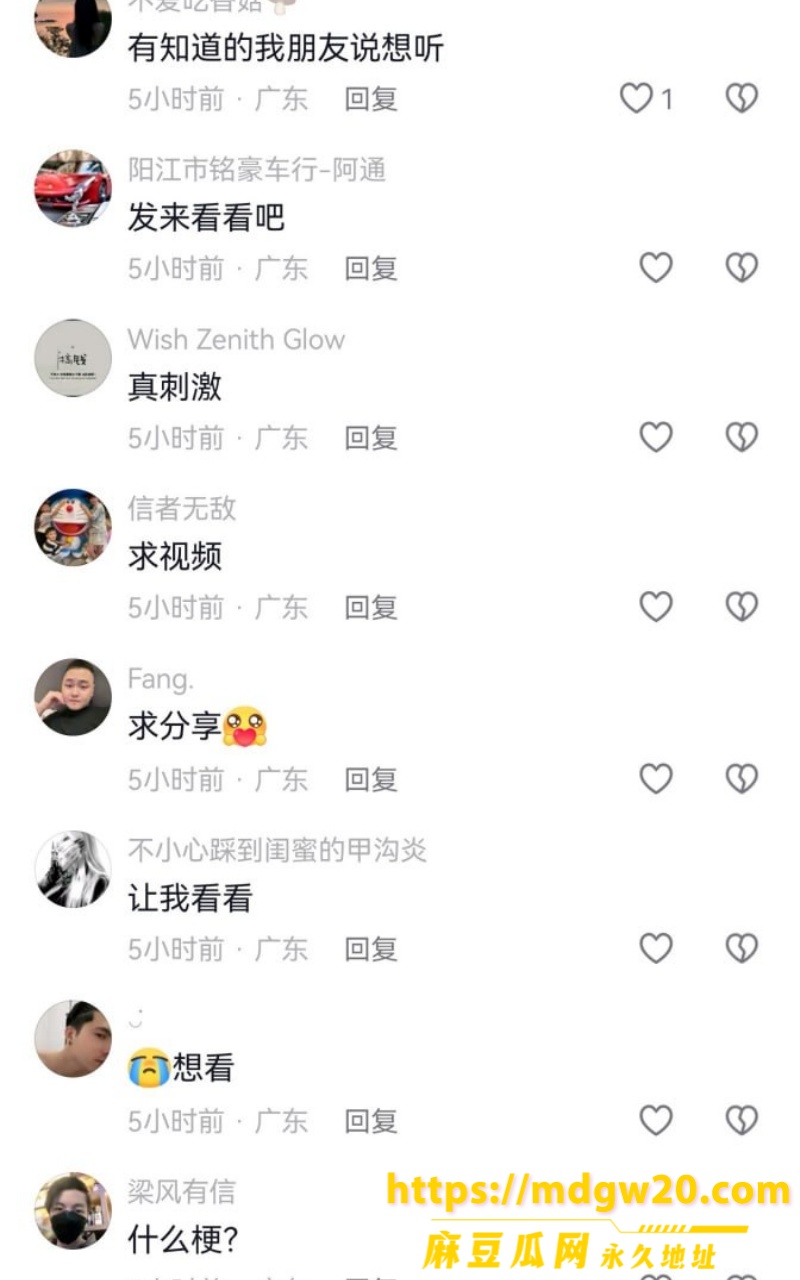This screenshot has width=800, height=1280.
Task: Reply to 阳江市铭豪车行-阿通's comment
Action: (371, 268)
